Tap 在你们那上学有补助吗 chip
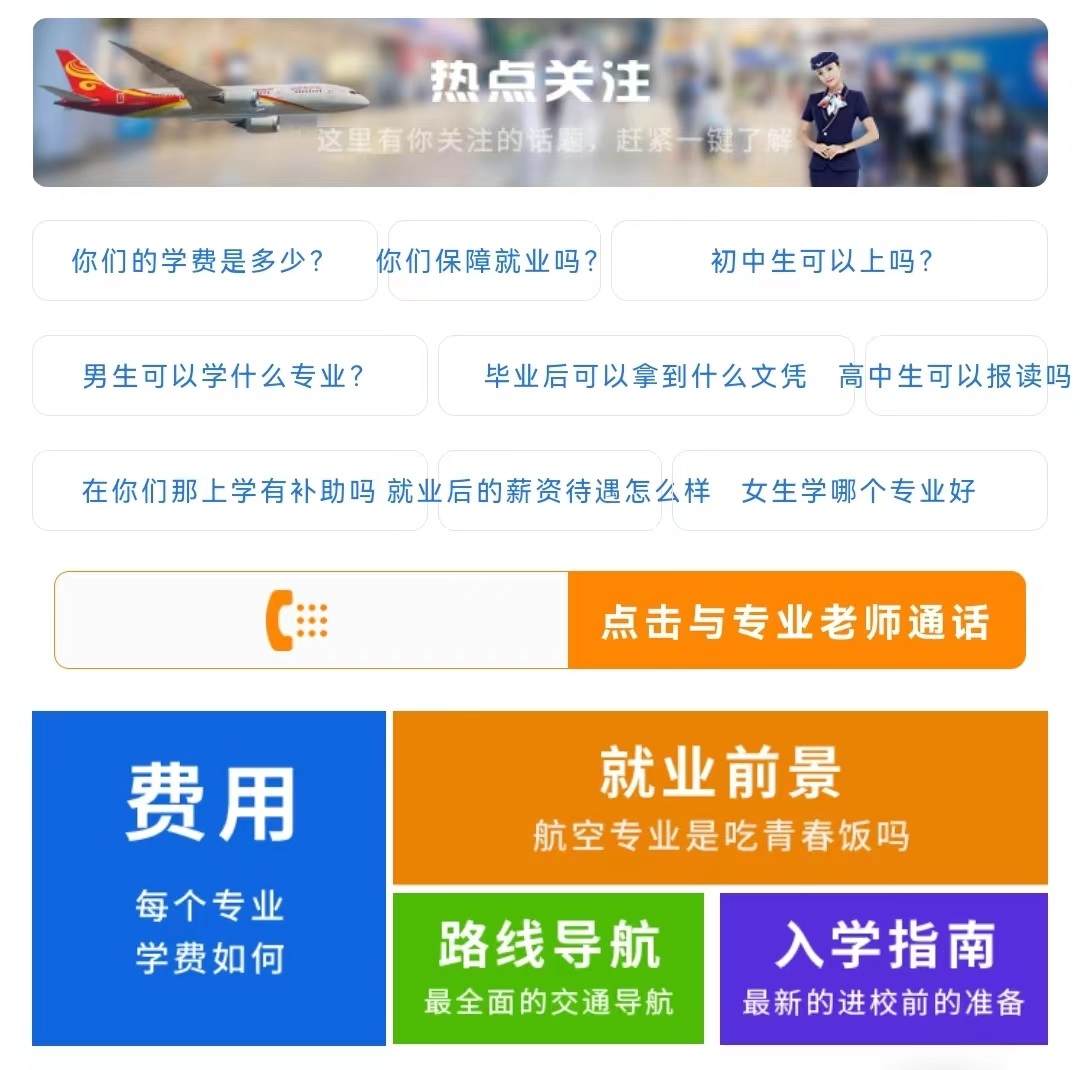 (x=229, y=491)
